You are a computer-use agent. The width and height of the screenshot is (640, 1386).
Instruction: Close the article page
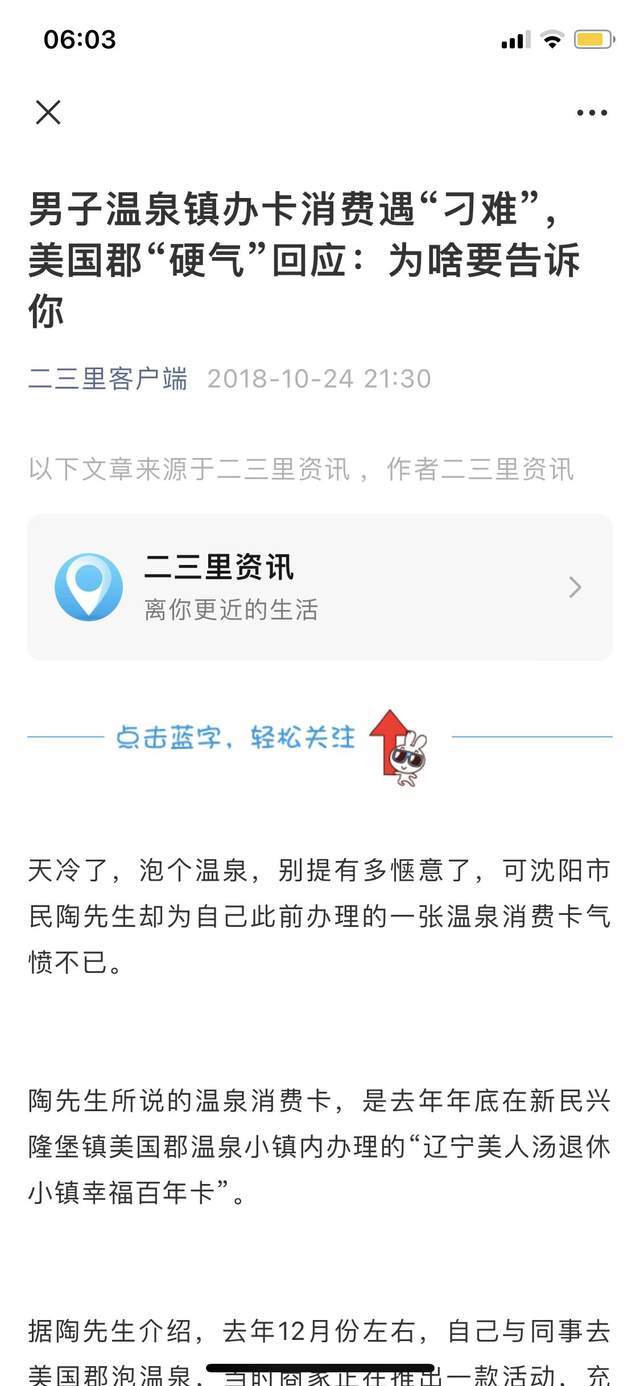pos(48,112)
